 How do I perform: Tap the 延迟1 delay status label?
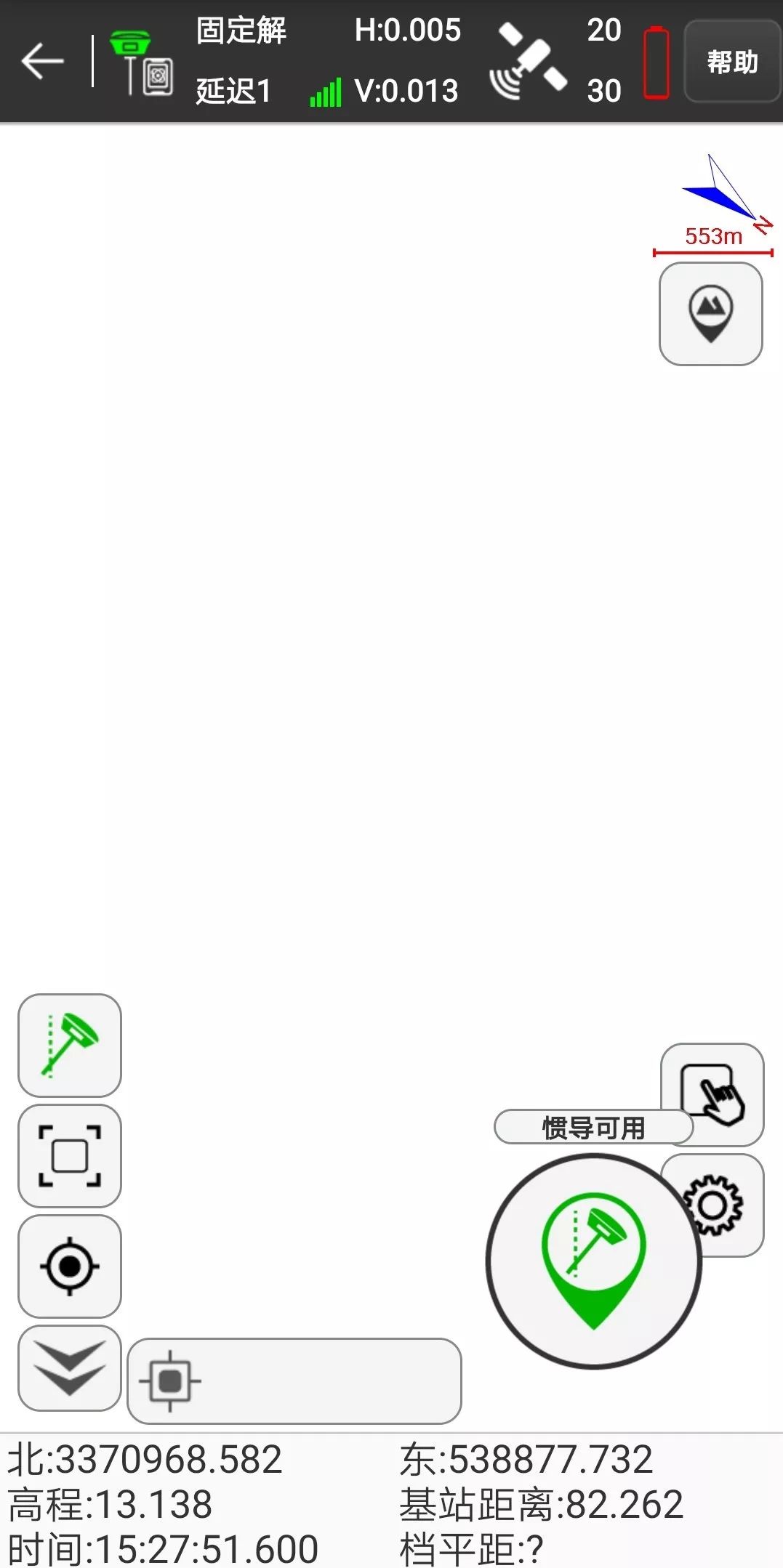231,91
